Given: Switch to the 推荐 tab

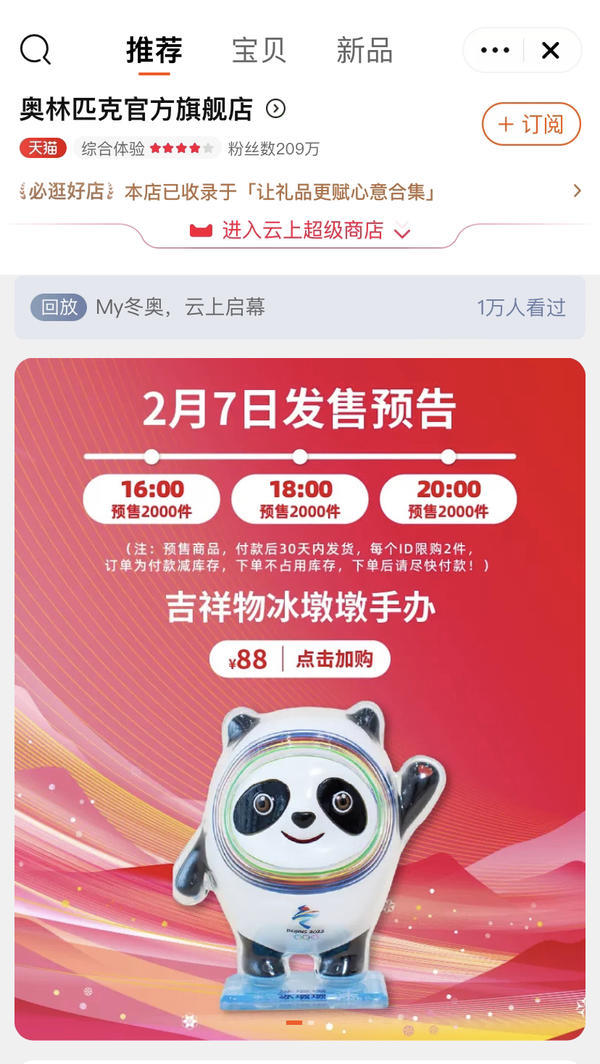Looking at the screenshot, I should coord(154,50).
